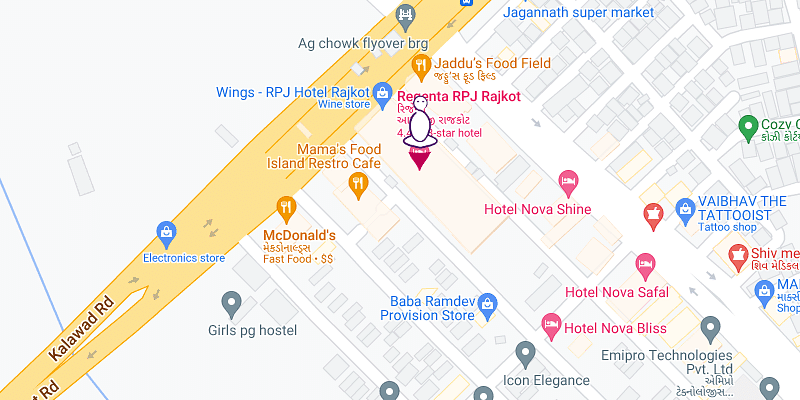Tap the Girls pg hostel marker

(233, 302)
